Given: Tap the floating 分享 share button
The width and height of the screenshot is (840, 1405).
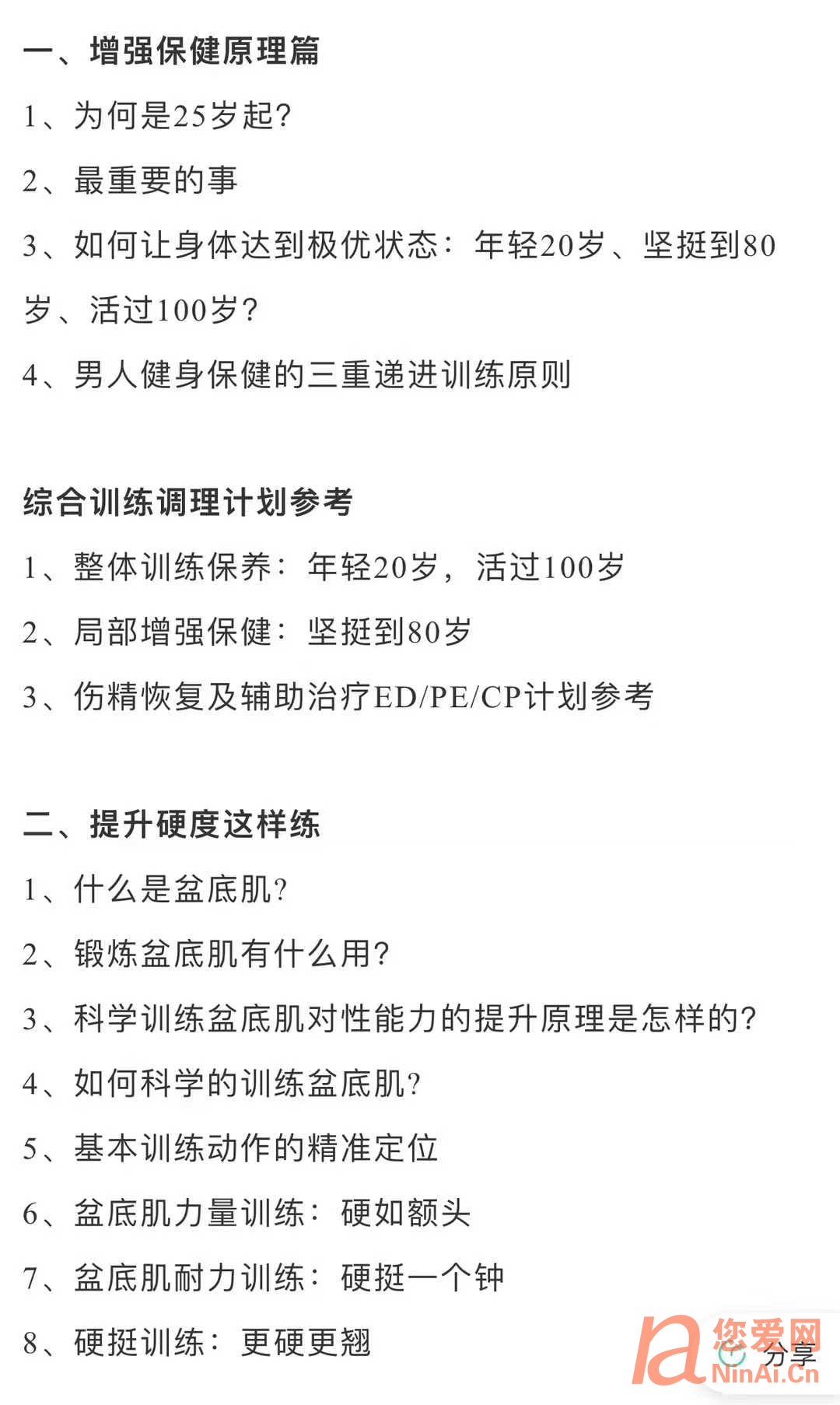Looking at the screenshot, I should [770, 1354].
